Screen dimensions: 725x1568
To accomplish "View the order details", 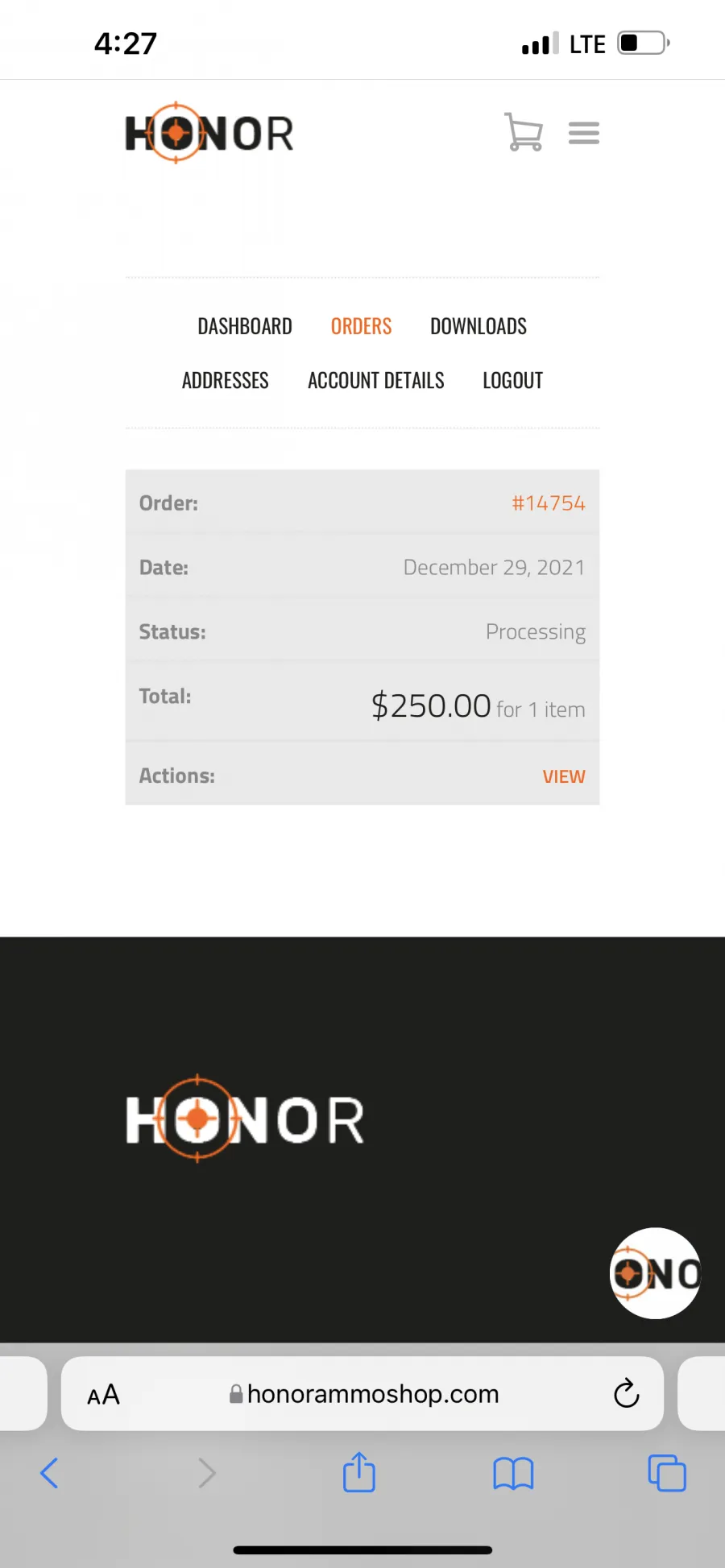I will point(564,776).
